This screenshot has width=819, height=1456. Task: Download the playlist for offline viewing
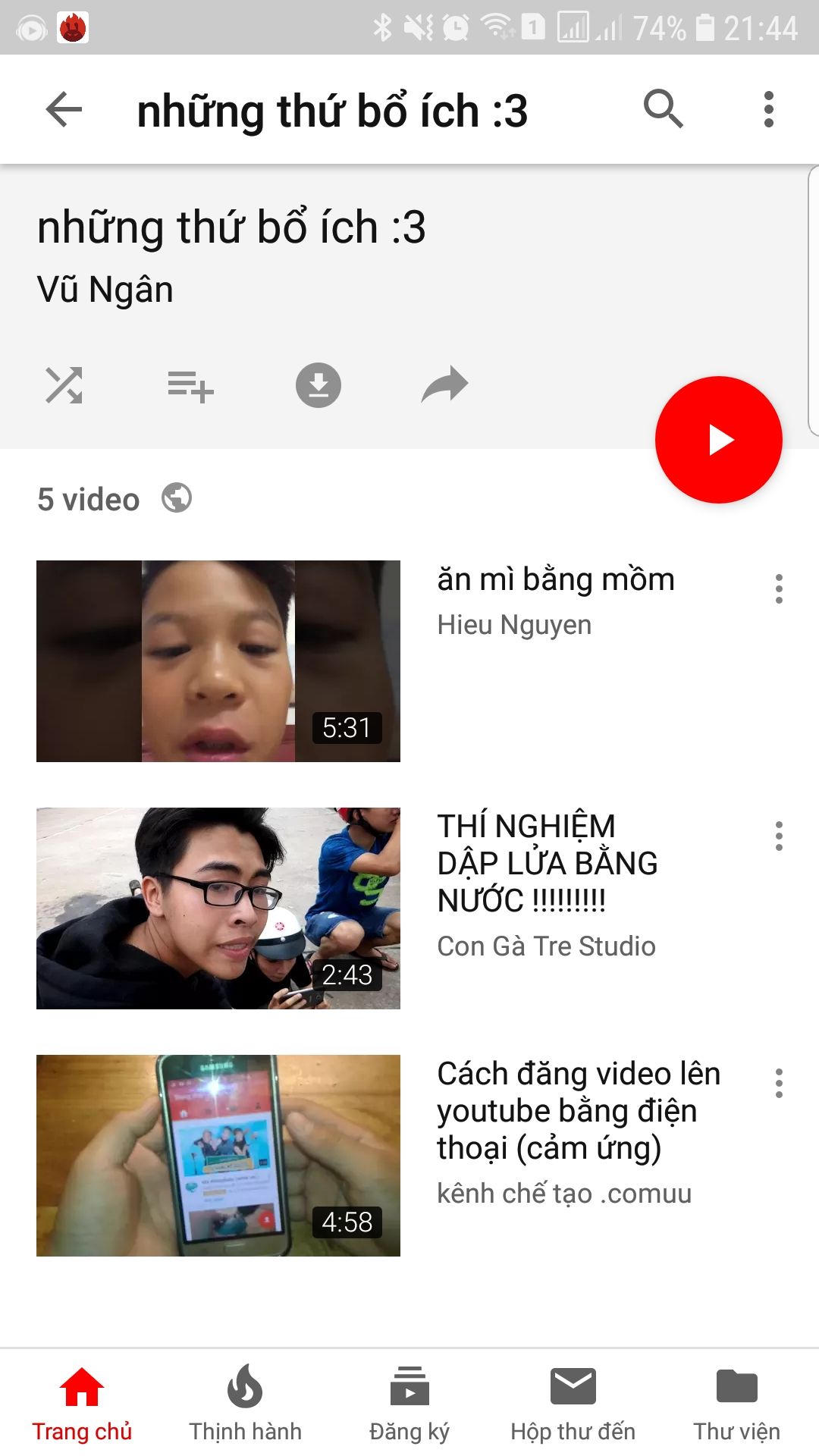pyautogui.click(x=318, y=385)
